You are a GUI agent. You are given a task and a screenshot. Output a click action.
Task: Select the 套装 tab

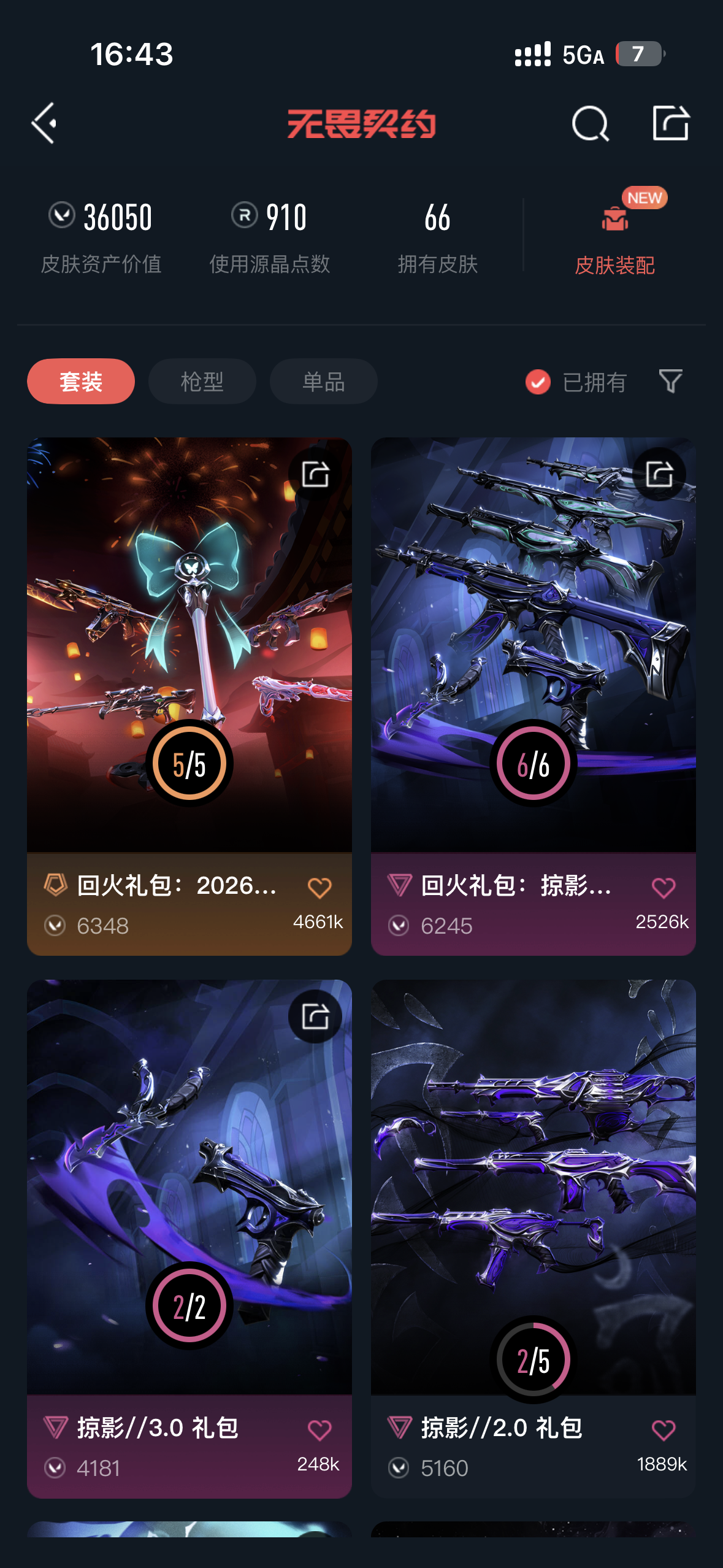[x=81, y=382]
